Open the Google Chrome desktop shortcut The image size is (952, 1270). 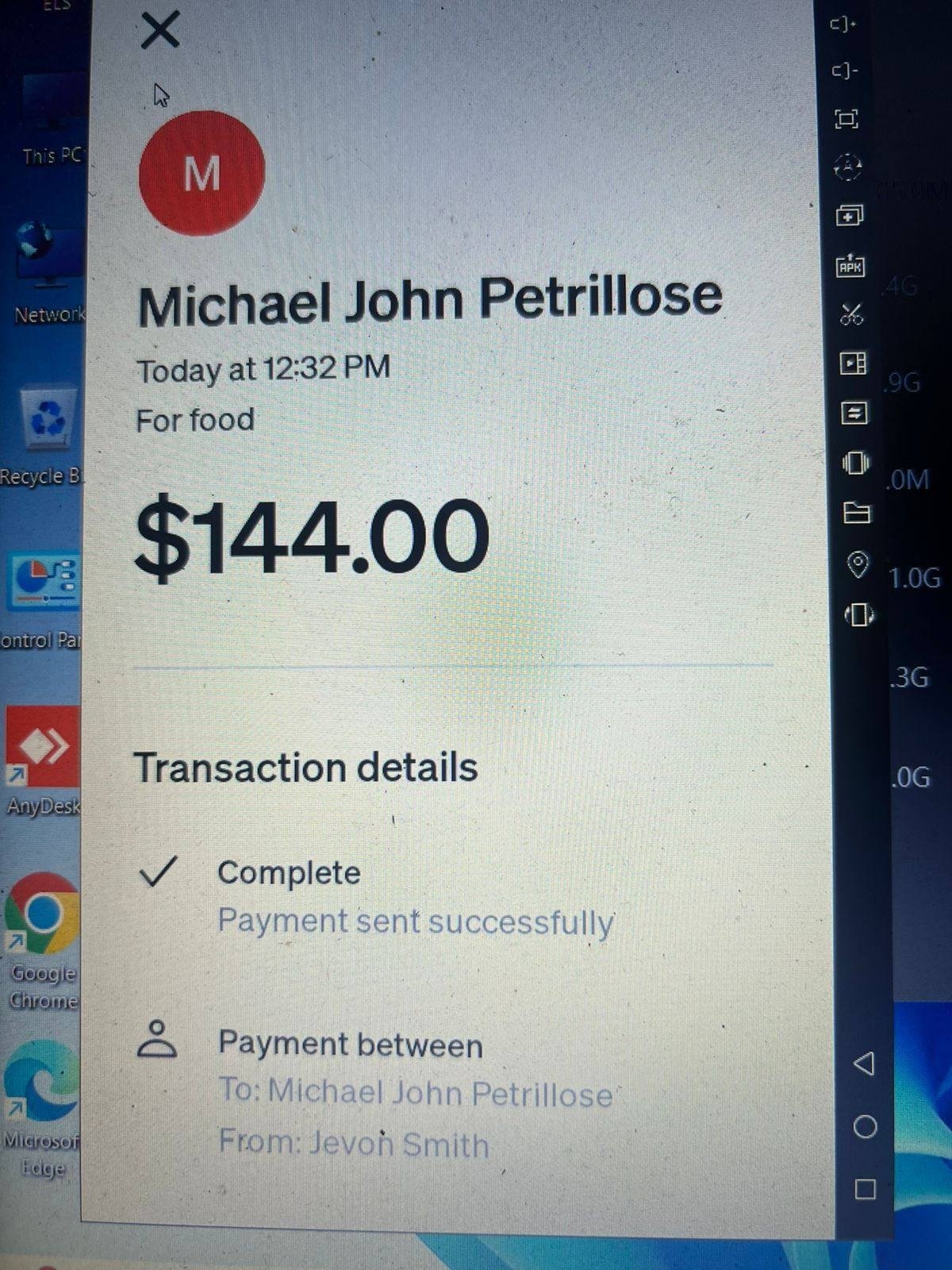(43, 941)
